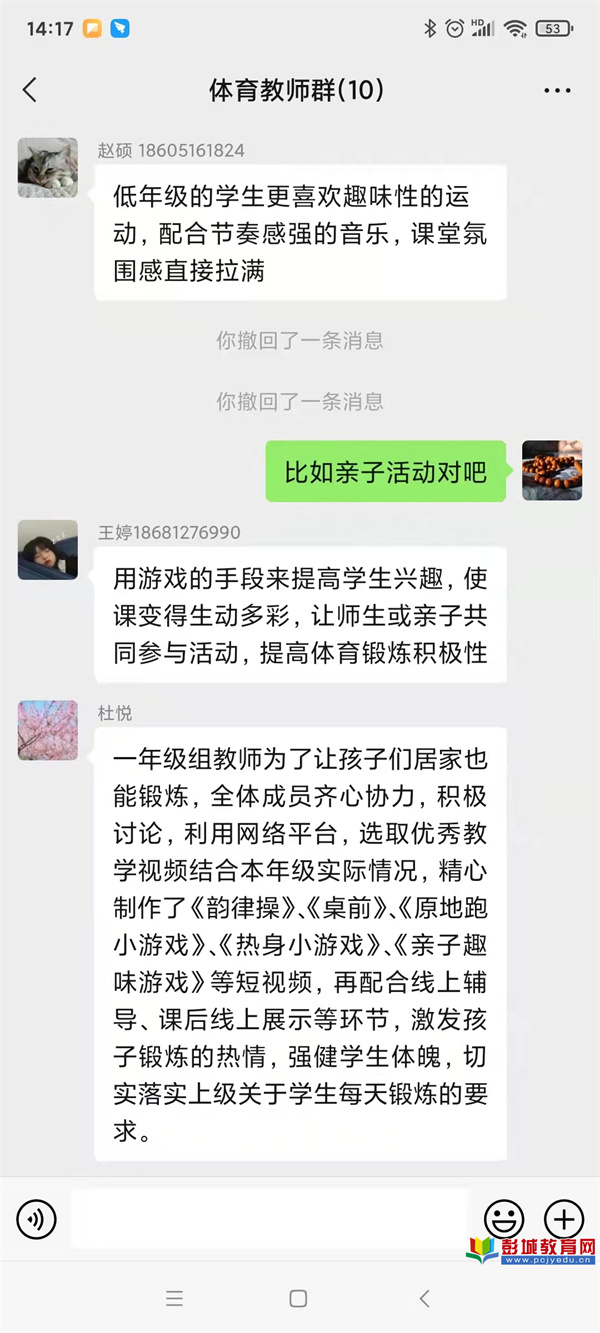Open the group chat options menu
This screenshot has height=1333, width=600.
click(x=557, y=91)
